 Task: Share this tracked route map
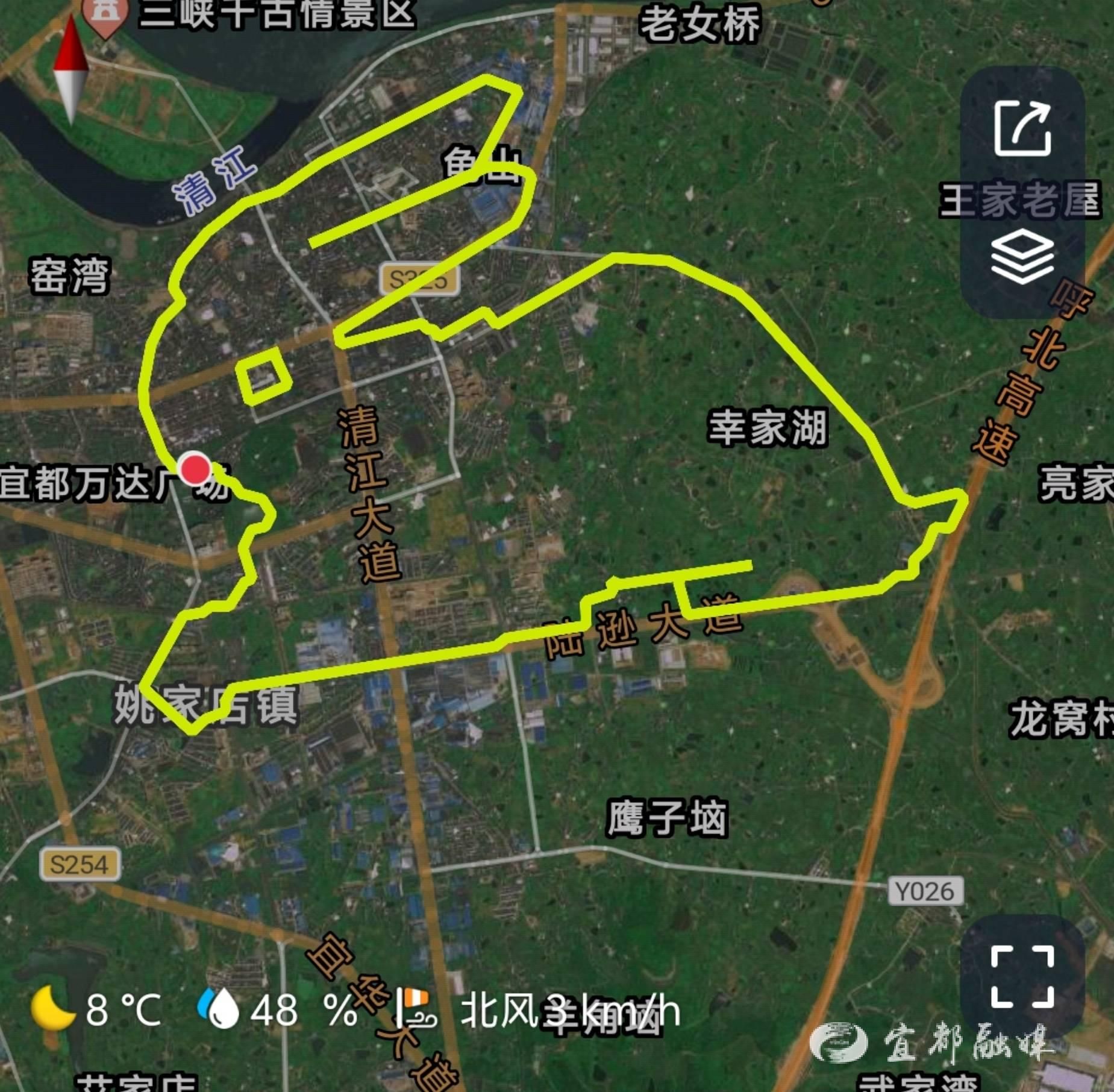[1022, 128]
